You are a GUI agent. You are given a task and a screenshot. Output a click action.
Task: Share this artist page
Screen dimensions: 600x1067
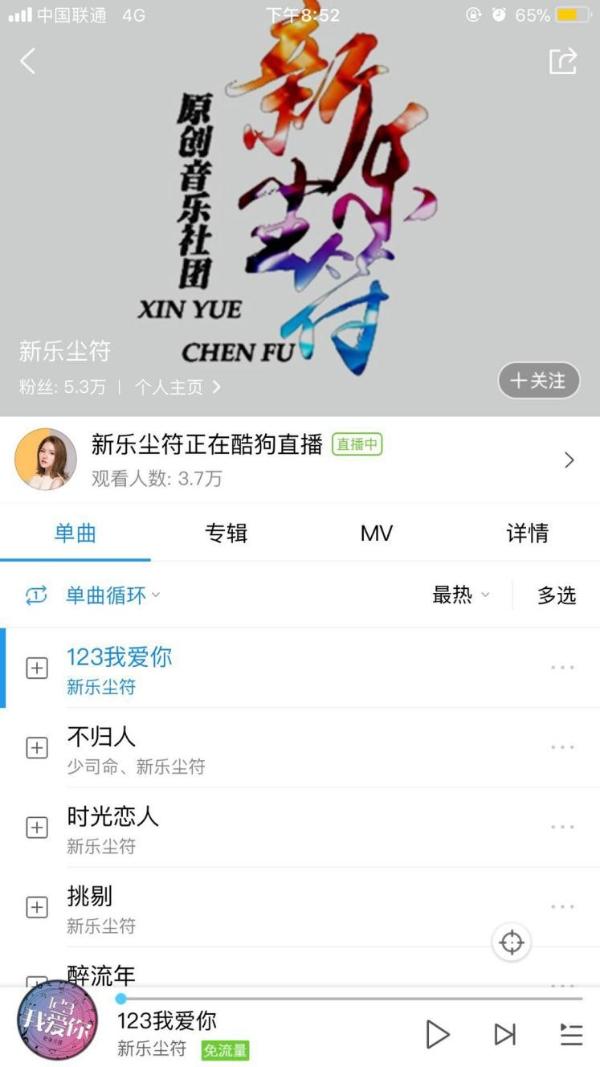coord(563,61)
